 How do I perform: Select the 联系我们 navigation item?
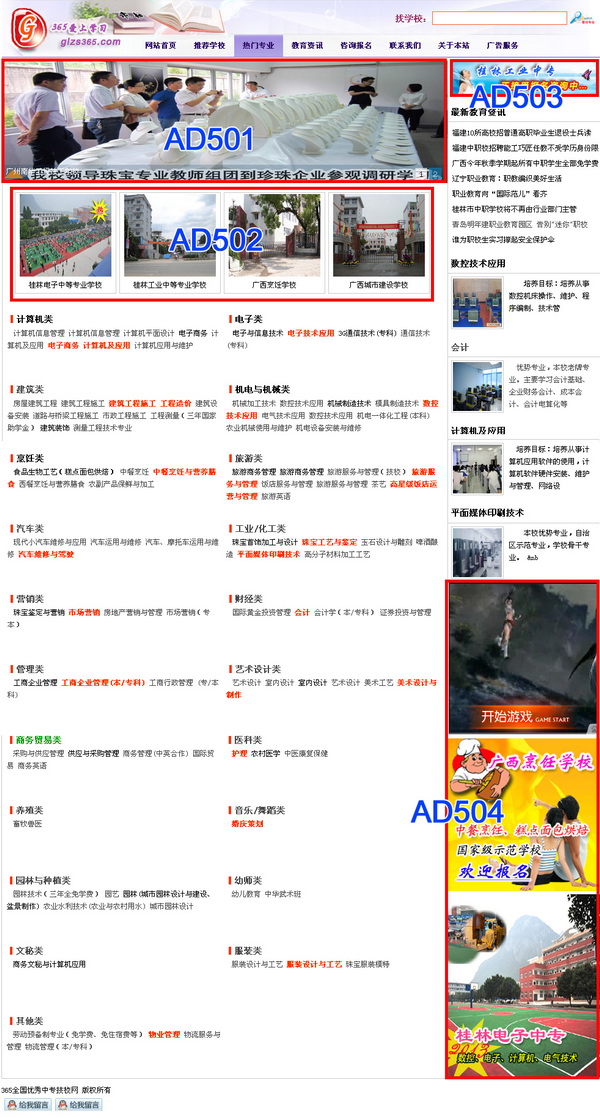coord(405,45)
